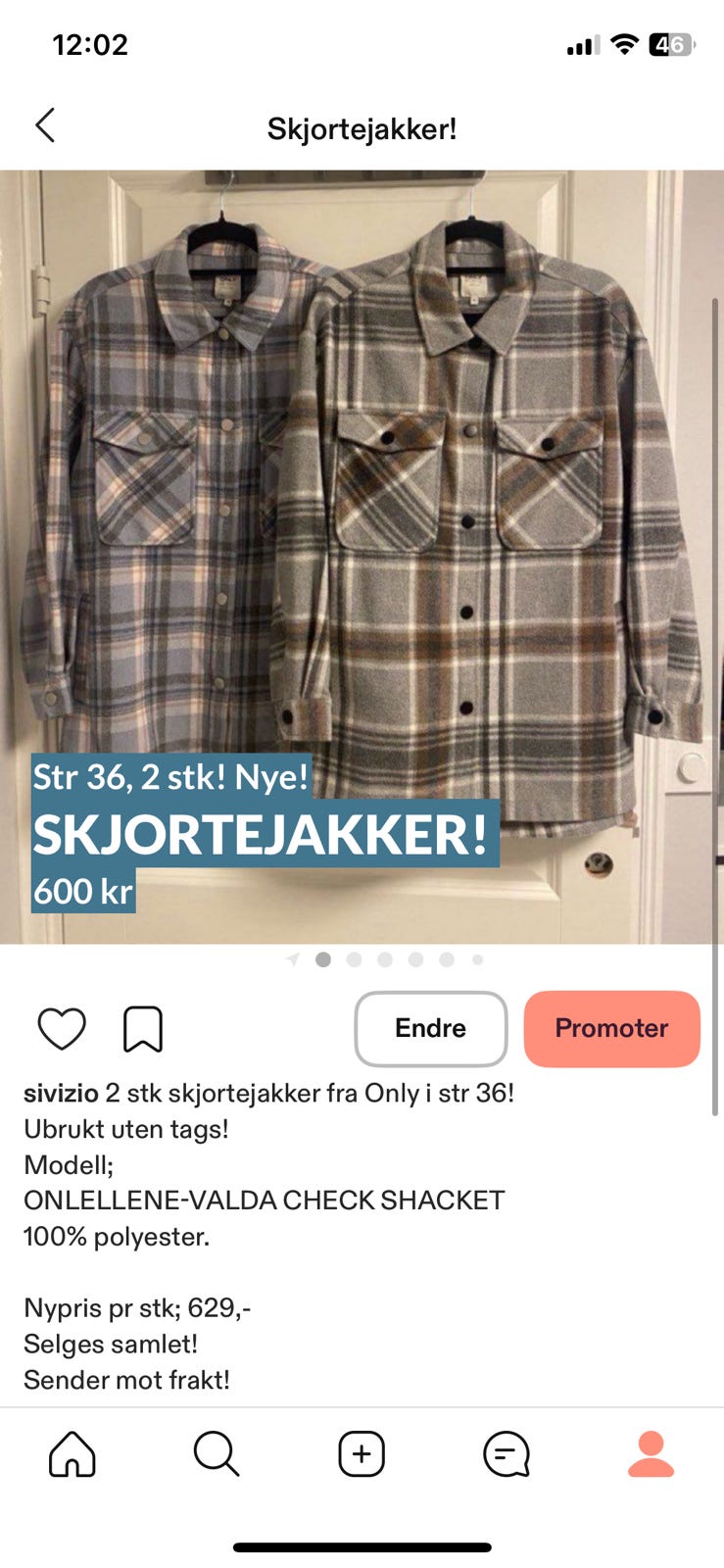Select the second carousel dot indicator
Viewport: 724px width, 1568px height.
(x=354, y=960)
